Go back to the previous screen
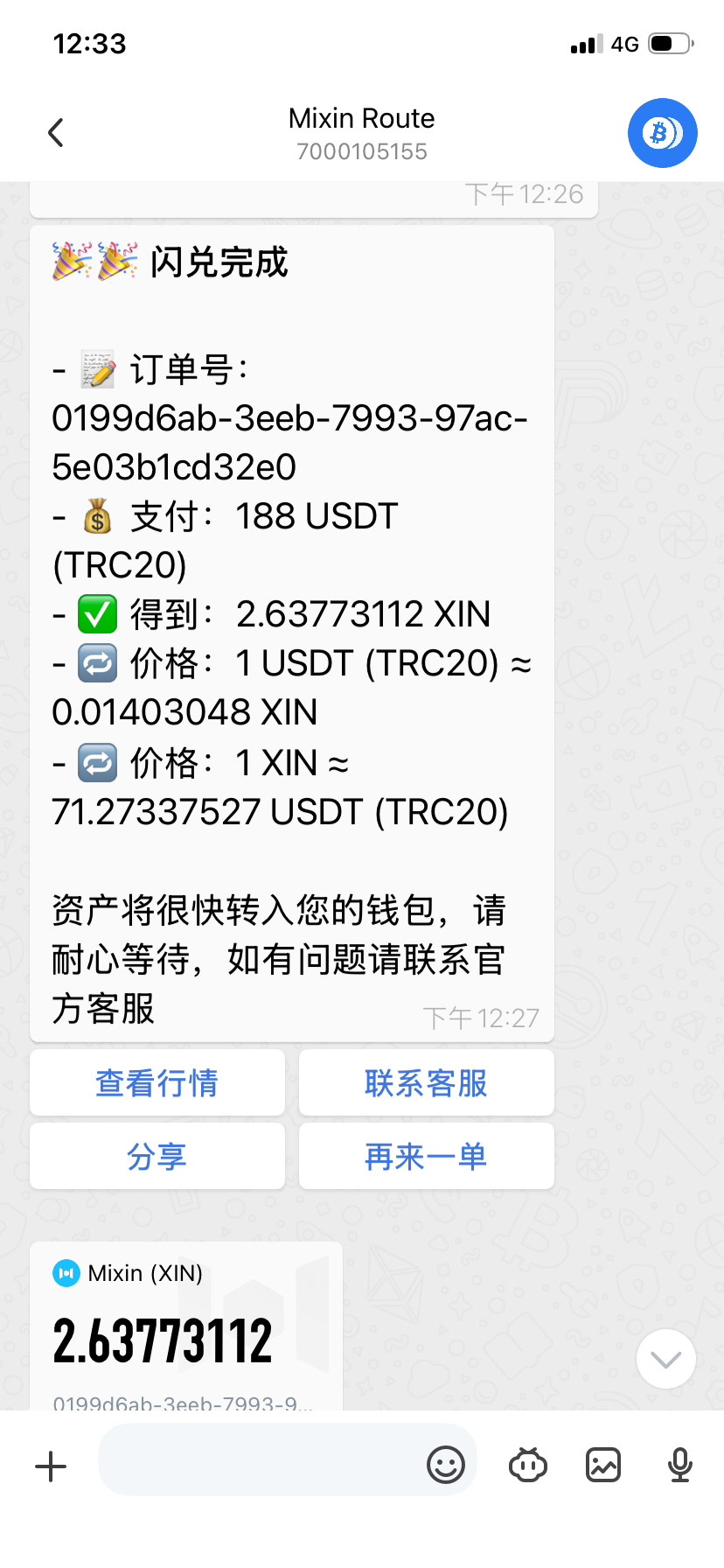724x1568 pixels. [x=56, y=133]
